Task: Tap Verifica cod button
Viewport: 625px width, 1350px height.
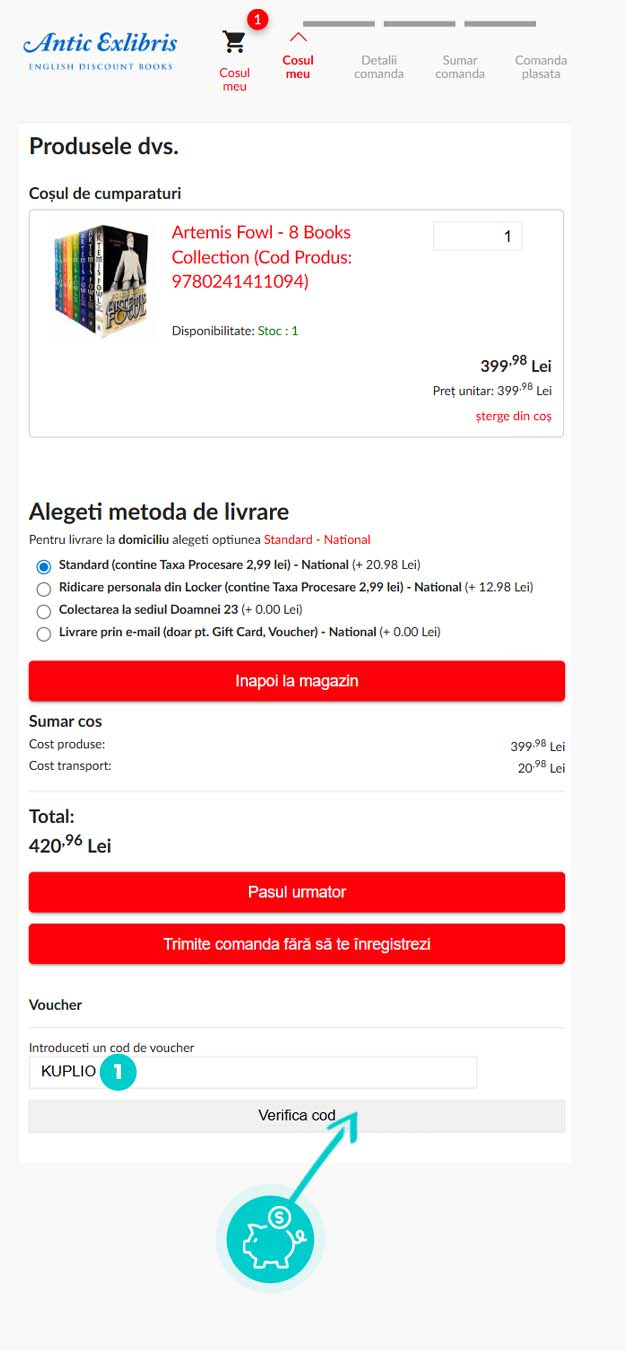Action: pos(296,1116)
